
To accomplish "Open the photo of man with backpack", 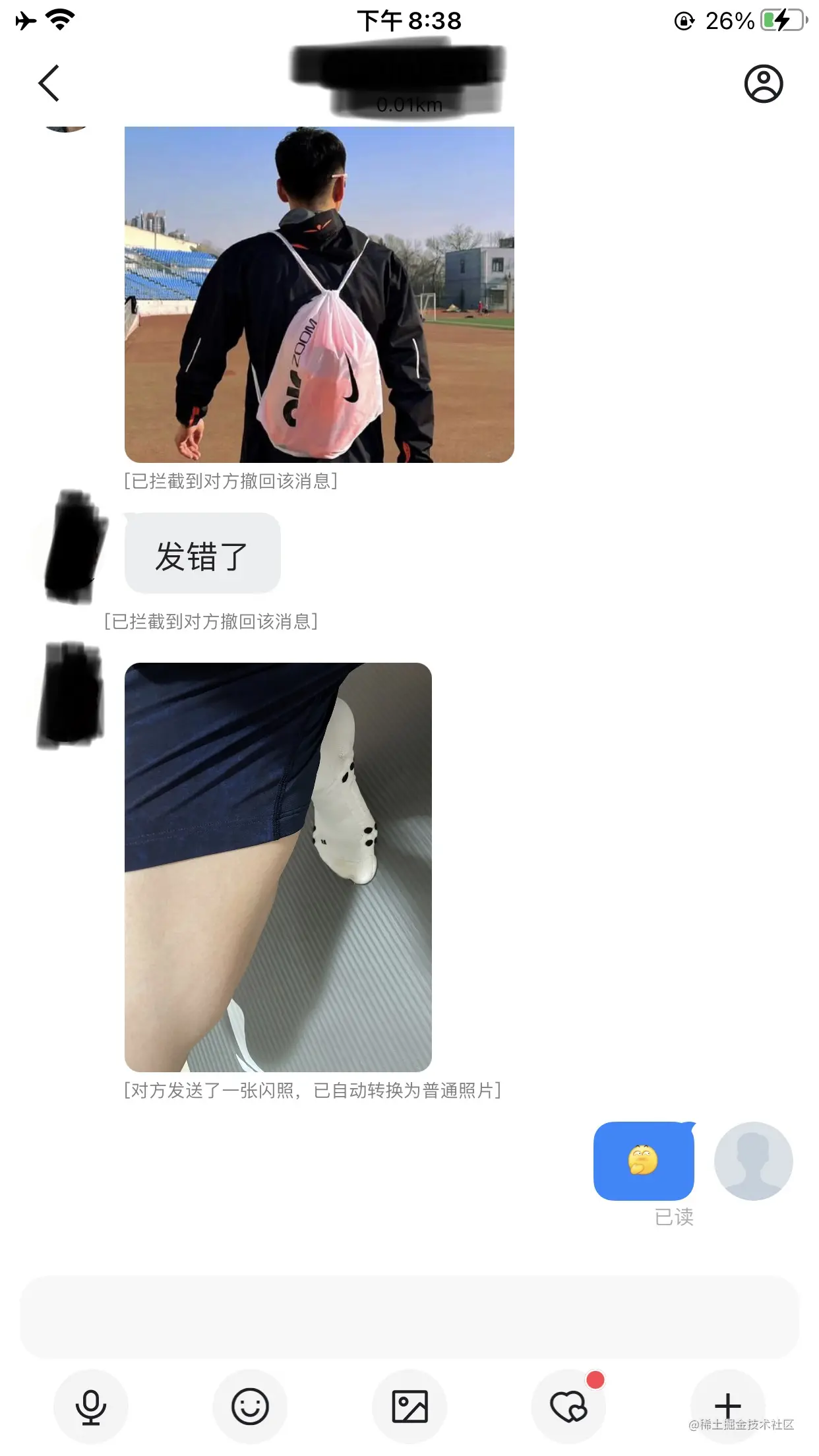I will click(319, 294).
